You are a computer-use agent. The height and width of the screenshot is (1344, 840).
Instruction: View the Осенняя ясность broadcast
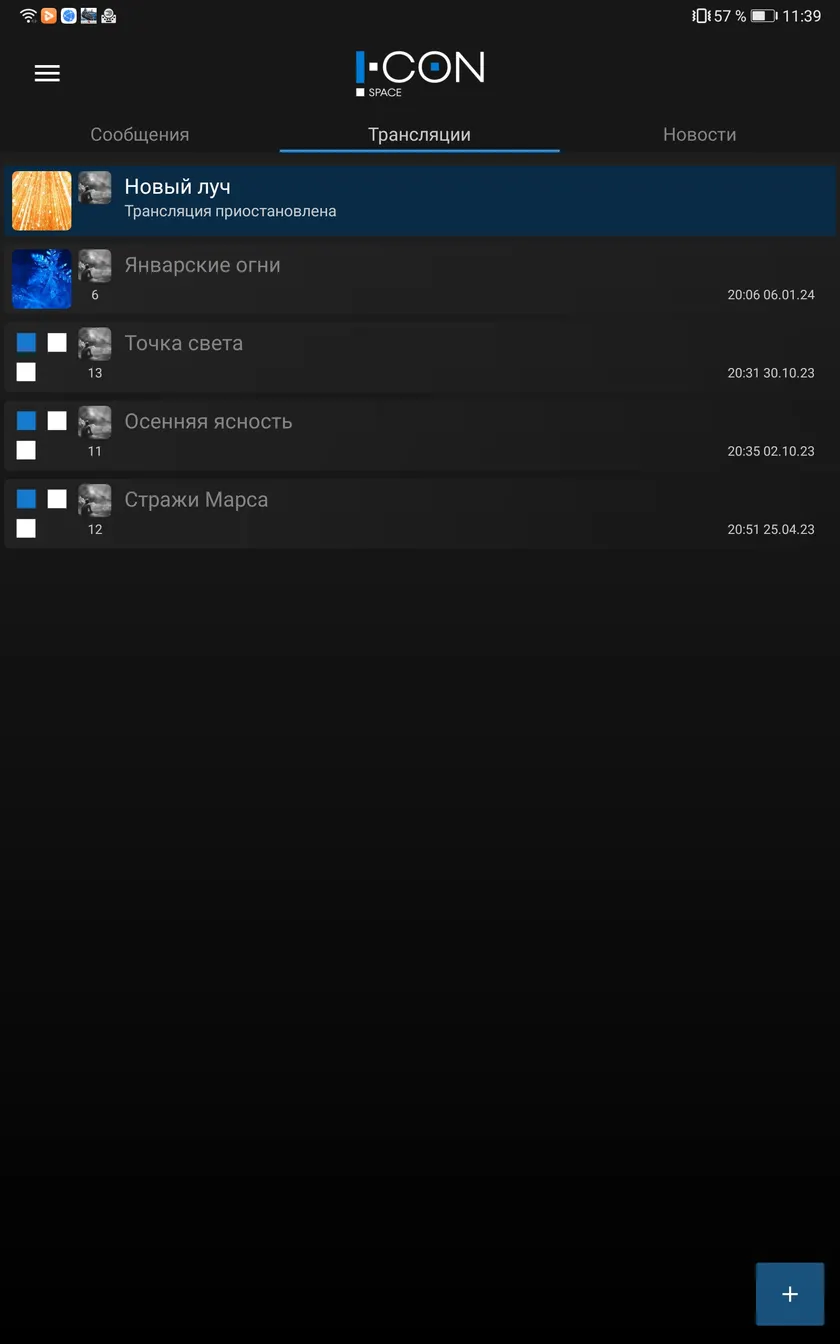tap(420, 435)
